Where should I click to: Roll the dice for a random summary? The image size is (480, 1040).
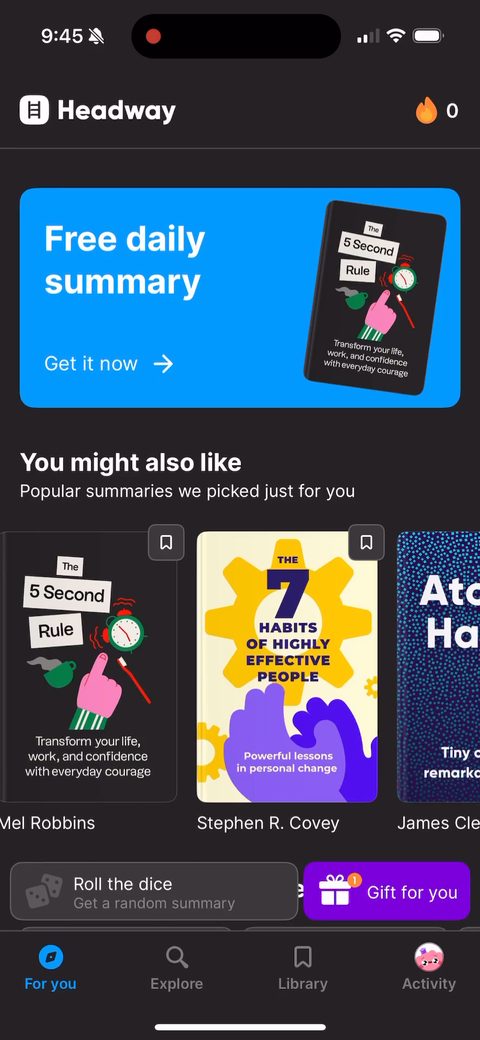154,891
